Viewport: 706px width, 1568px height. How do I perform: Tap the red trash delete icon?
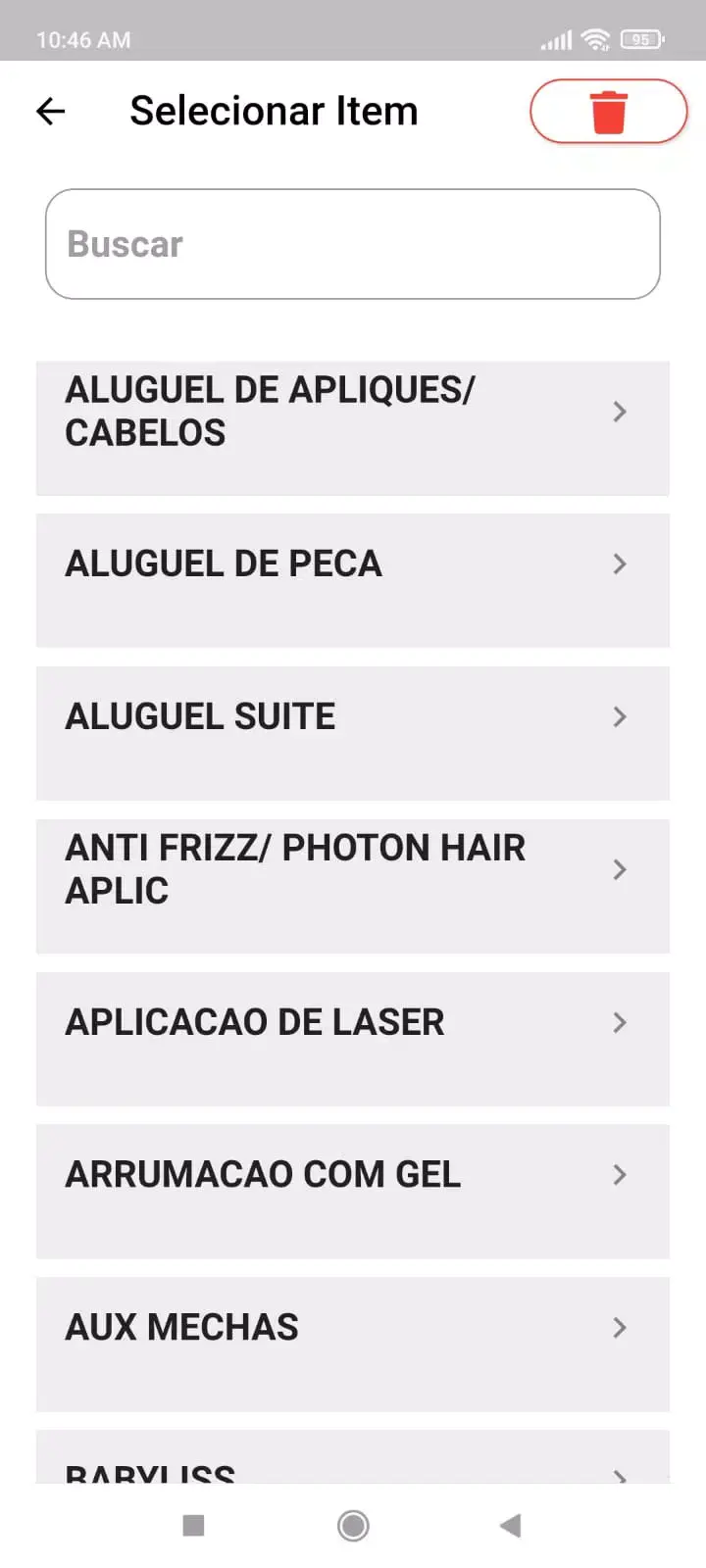(608, 111)
